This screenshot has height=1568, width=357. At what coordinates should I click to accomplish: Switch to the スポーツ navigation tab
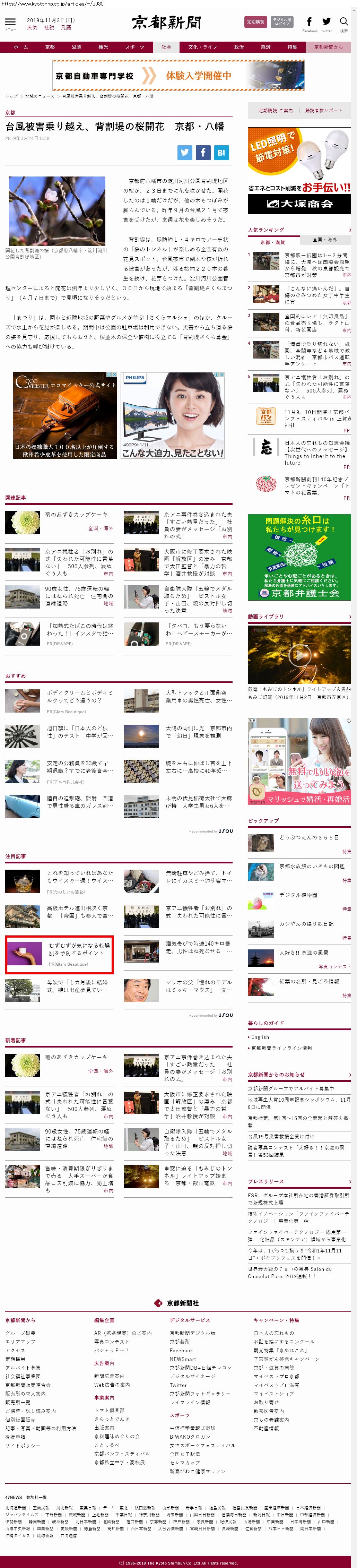pos(134,47)
